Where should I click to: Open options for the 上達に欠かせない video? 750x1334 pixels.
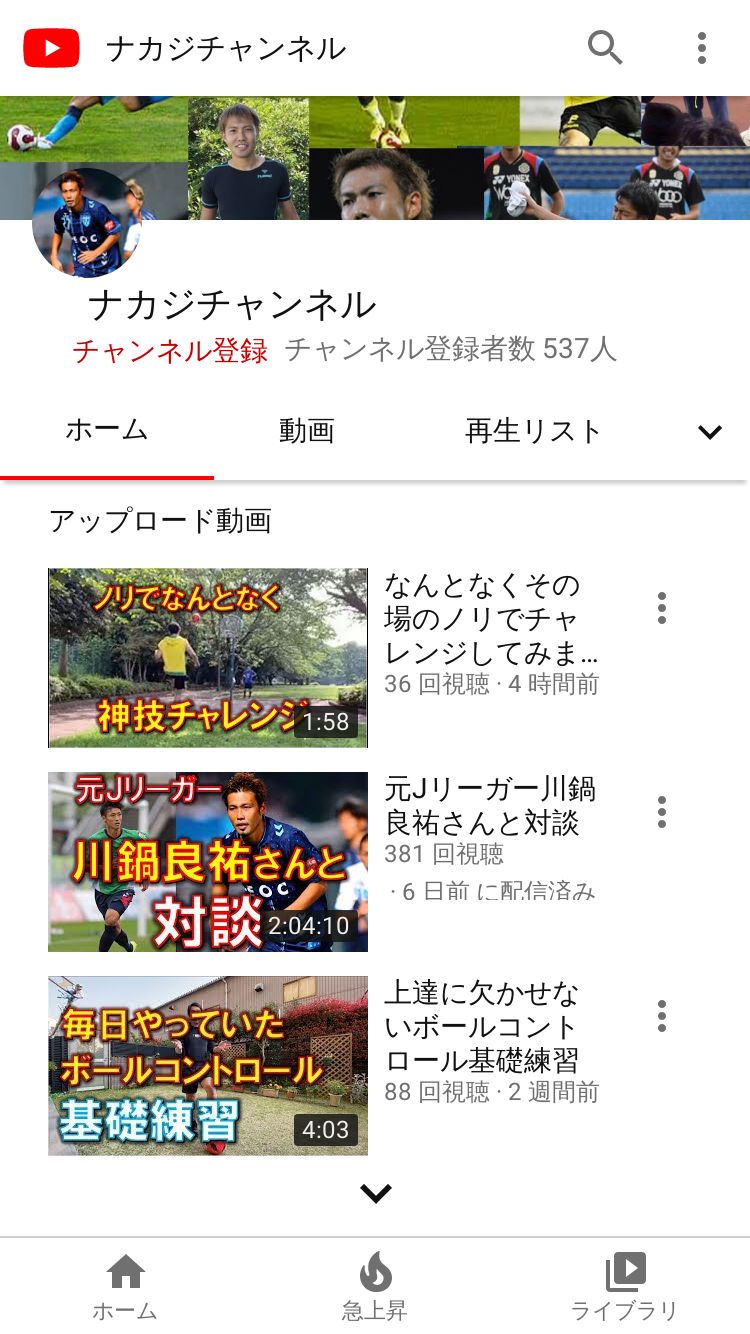[661, 1016]
